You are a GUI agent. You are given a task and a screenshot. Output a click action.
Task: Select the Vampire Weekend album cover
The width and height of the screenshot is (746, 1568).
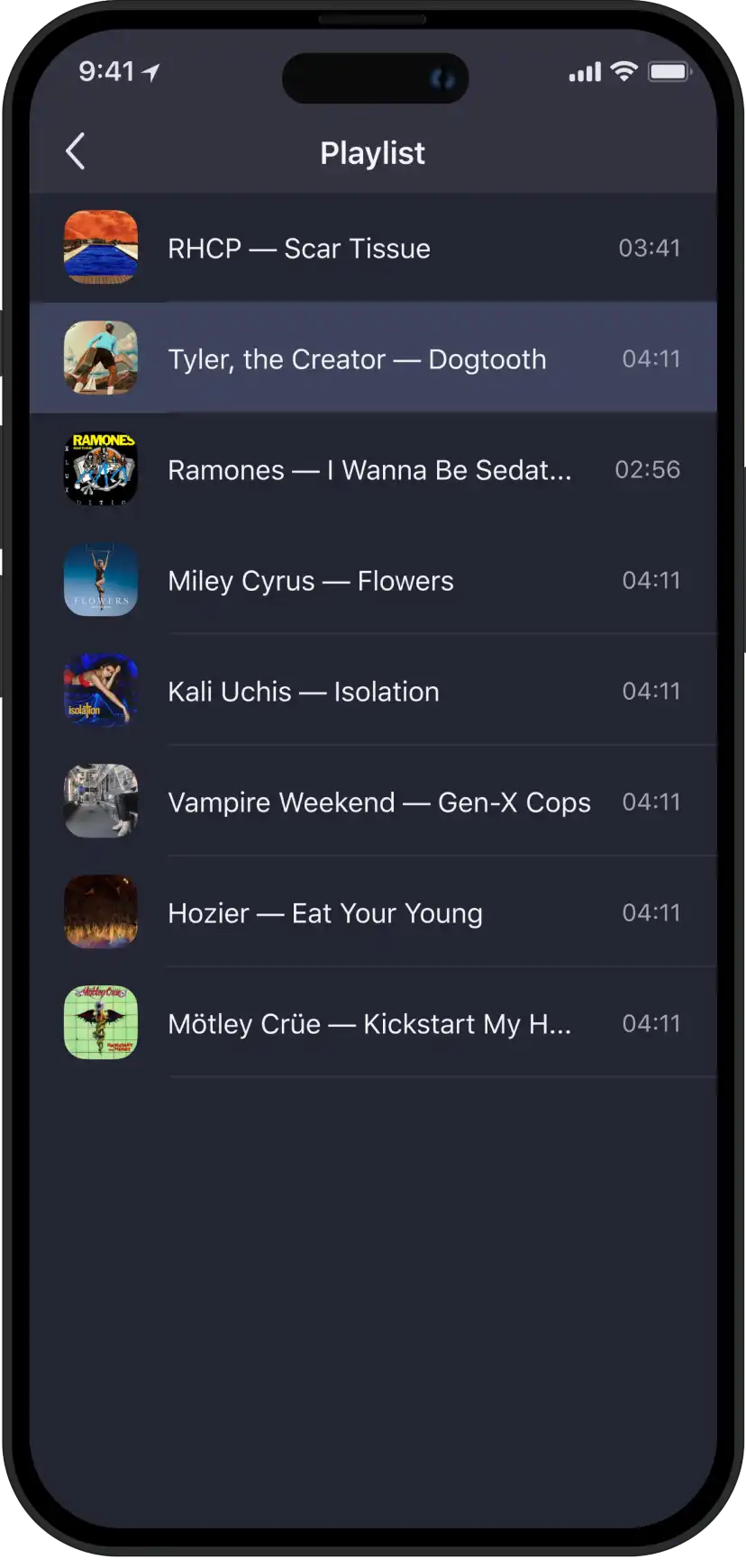101,802
